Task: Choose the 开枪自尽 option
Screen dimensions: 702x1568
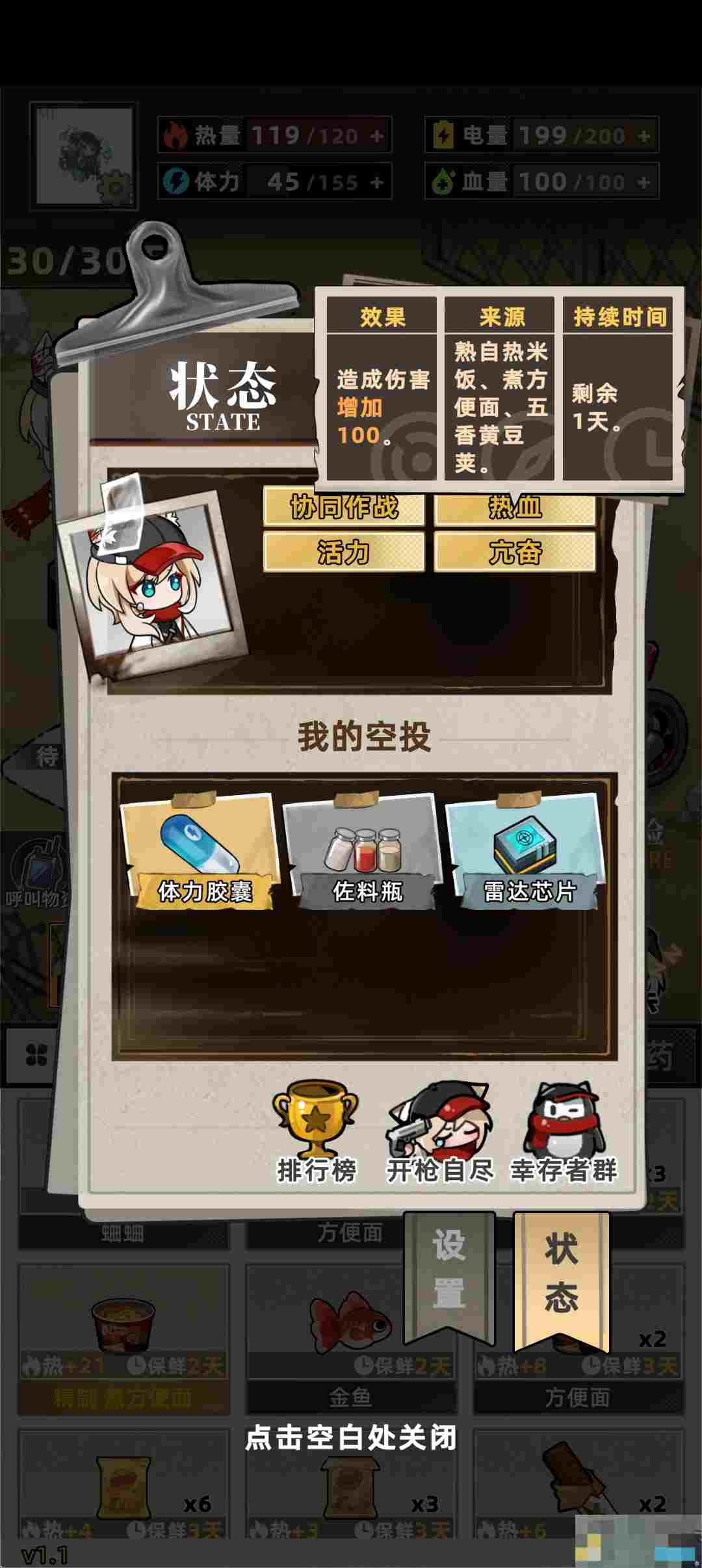Action: tap(440, 1132)
